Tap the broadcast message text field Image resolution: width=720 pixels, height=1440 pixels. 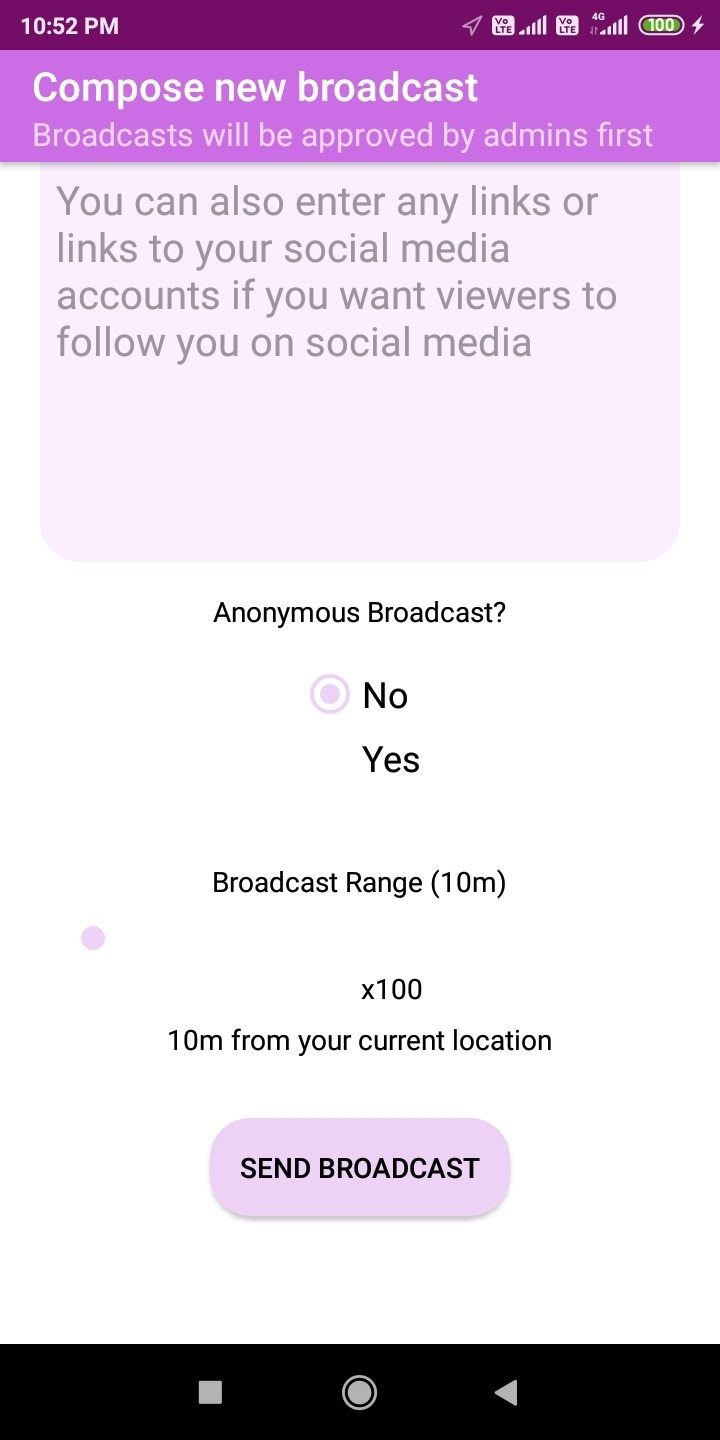coord(360,360)
